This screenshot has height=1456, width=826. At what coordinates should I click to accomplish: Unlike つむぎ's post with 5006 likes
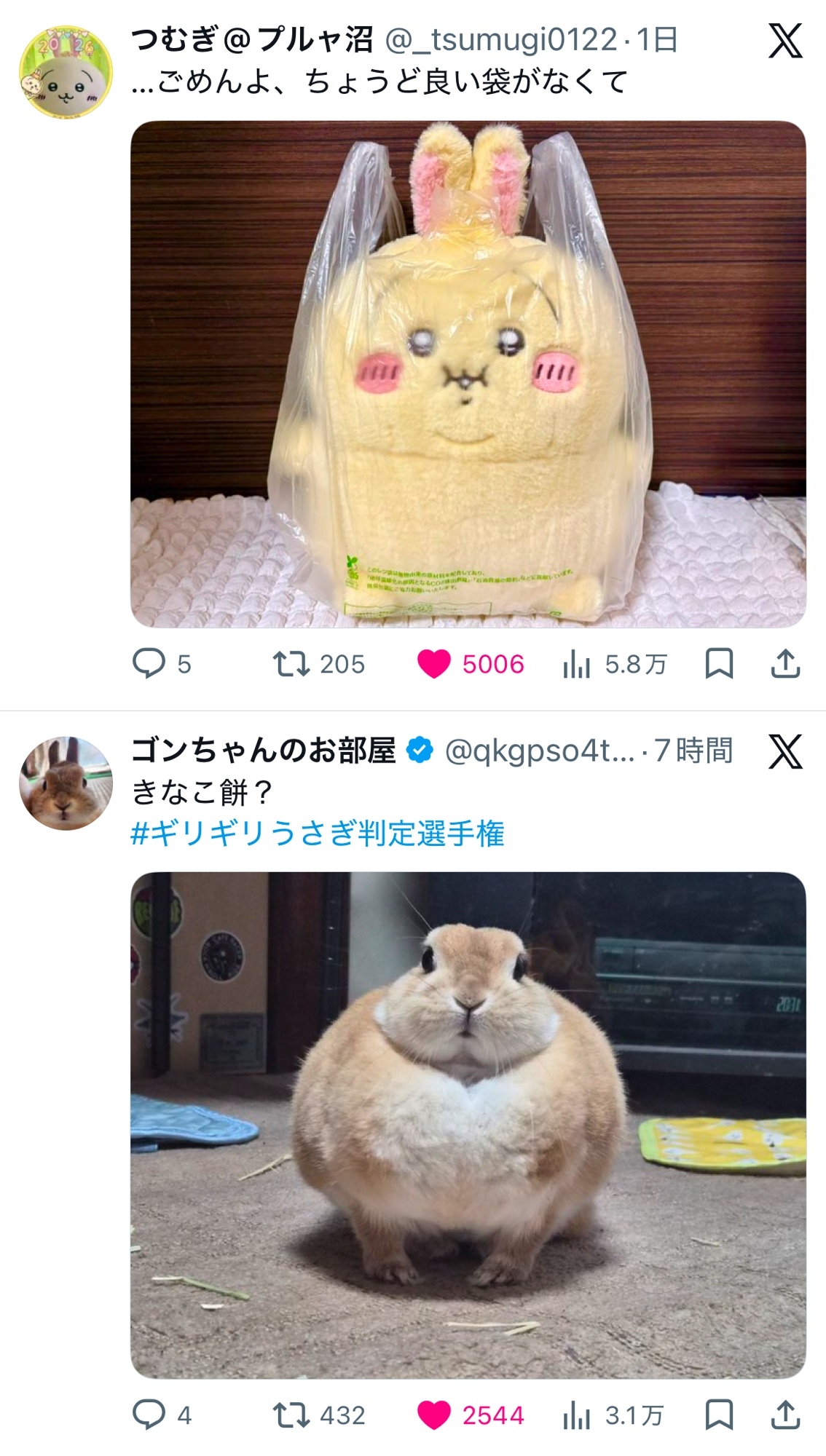coord(434,664)
